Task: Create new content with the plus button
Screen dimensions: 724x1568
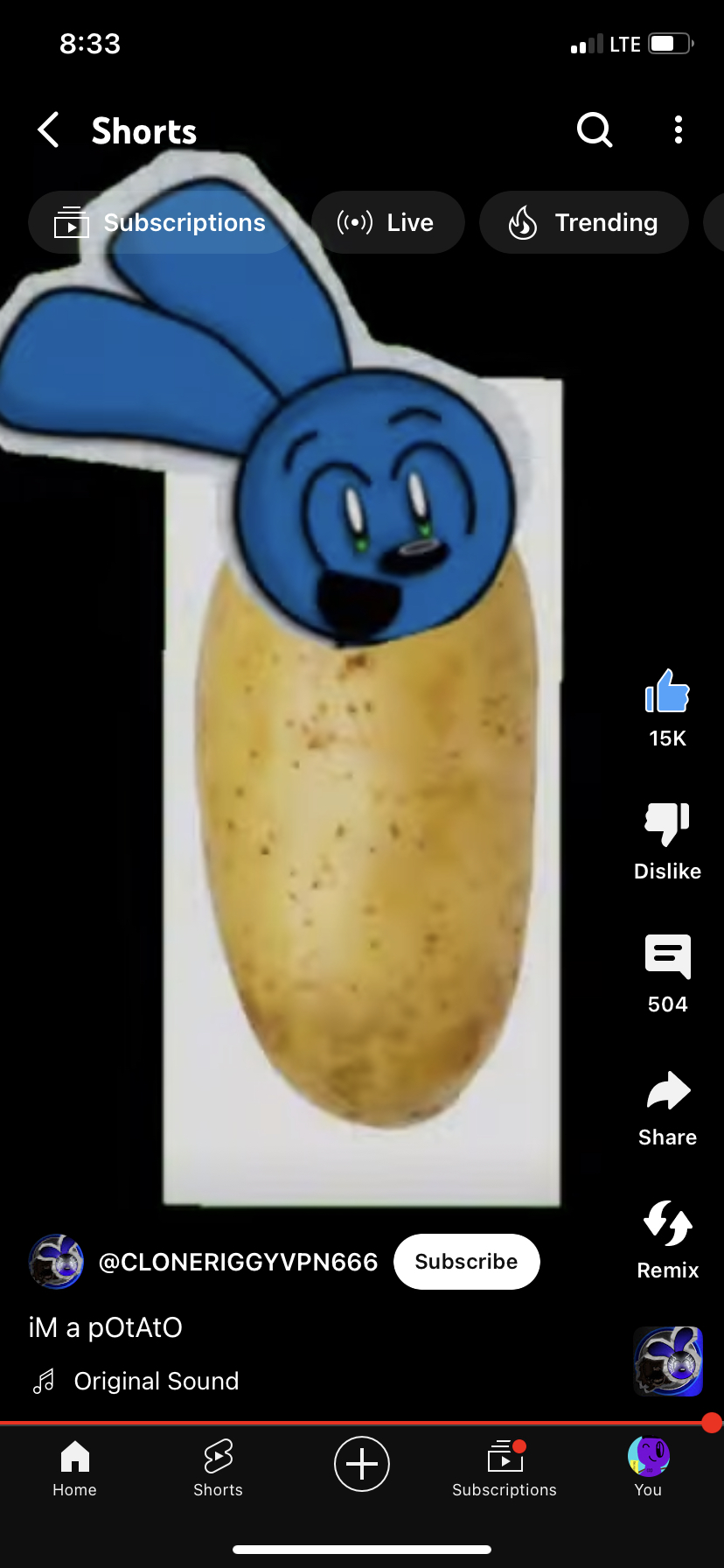Action: (x=362, y=1464)
